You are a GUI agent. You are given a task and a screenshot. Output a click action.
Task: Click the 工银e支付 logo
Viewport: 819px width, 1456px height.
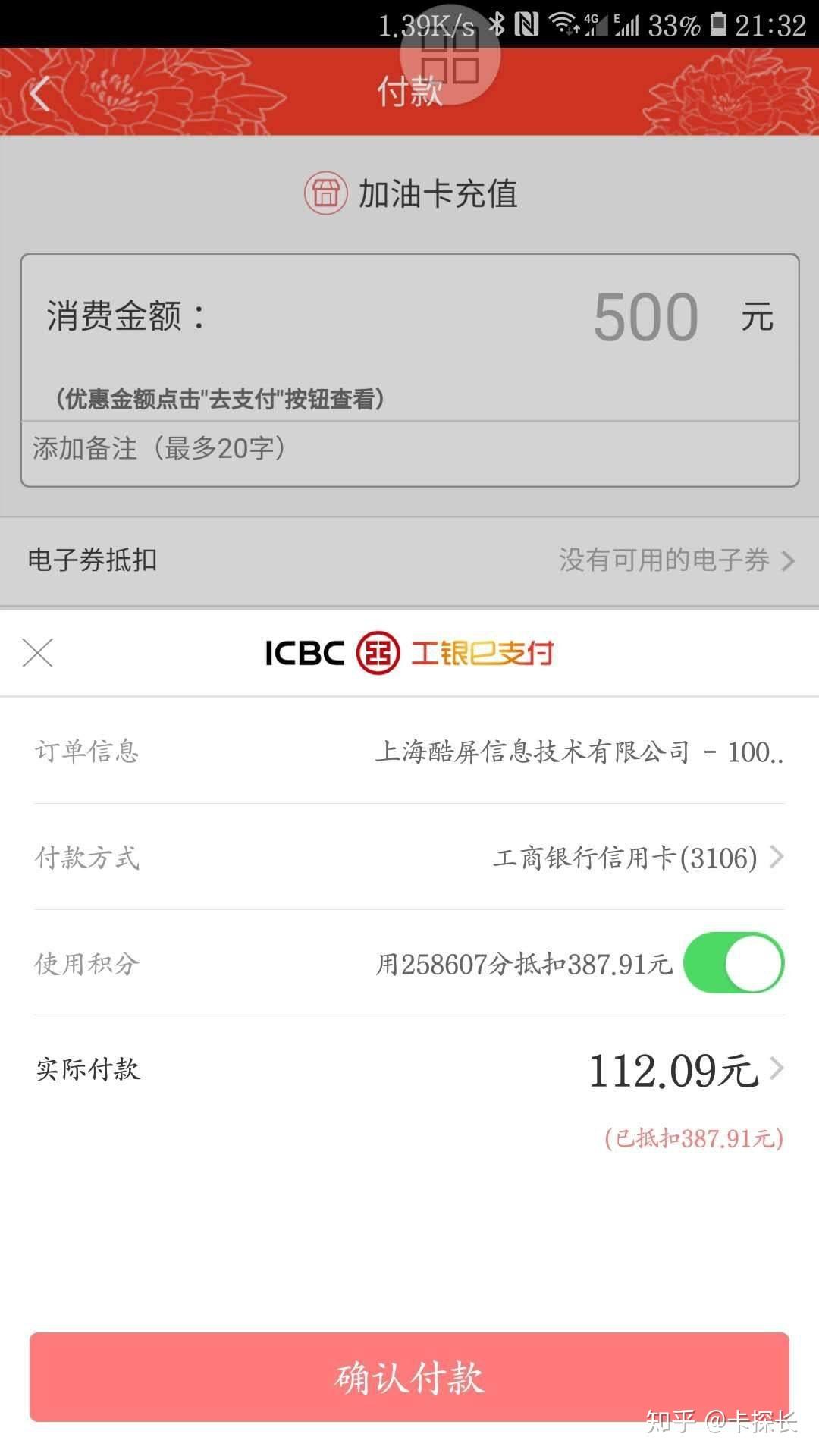point(485,652)
